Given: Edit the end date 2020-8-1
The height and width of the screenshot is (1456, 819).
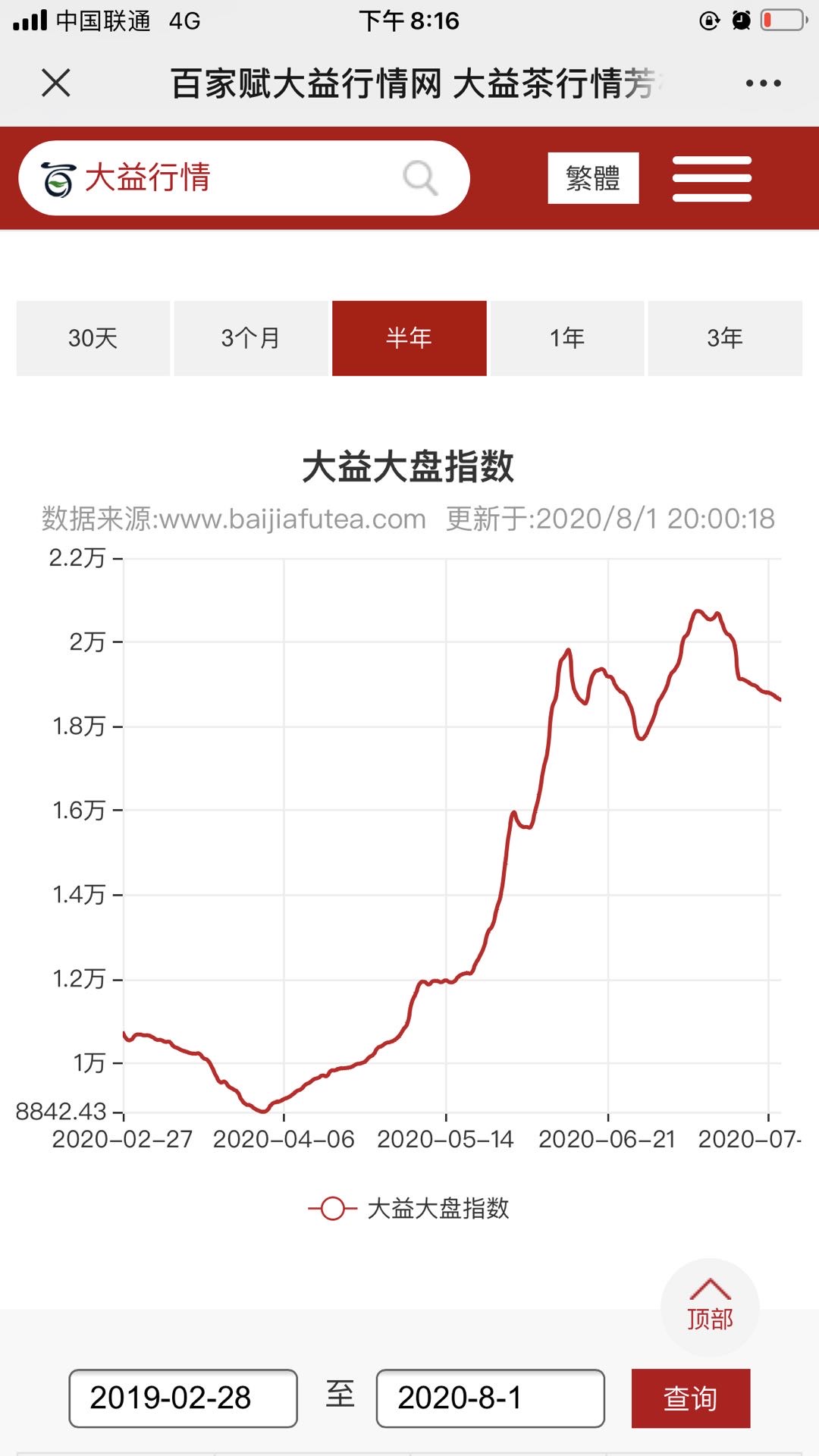Looking at the screenshot, I should tap(490, 1398).
